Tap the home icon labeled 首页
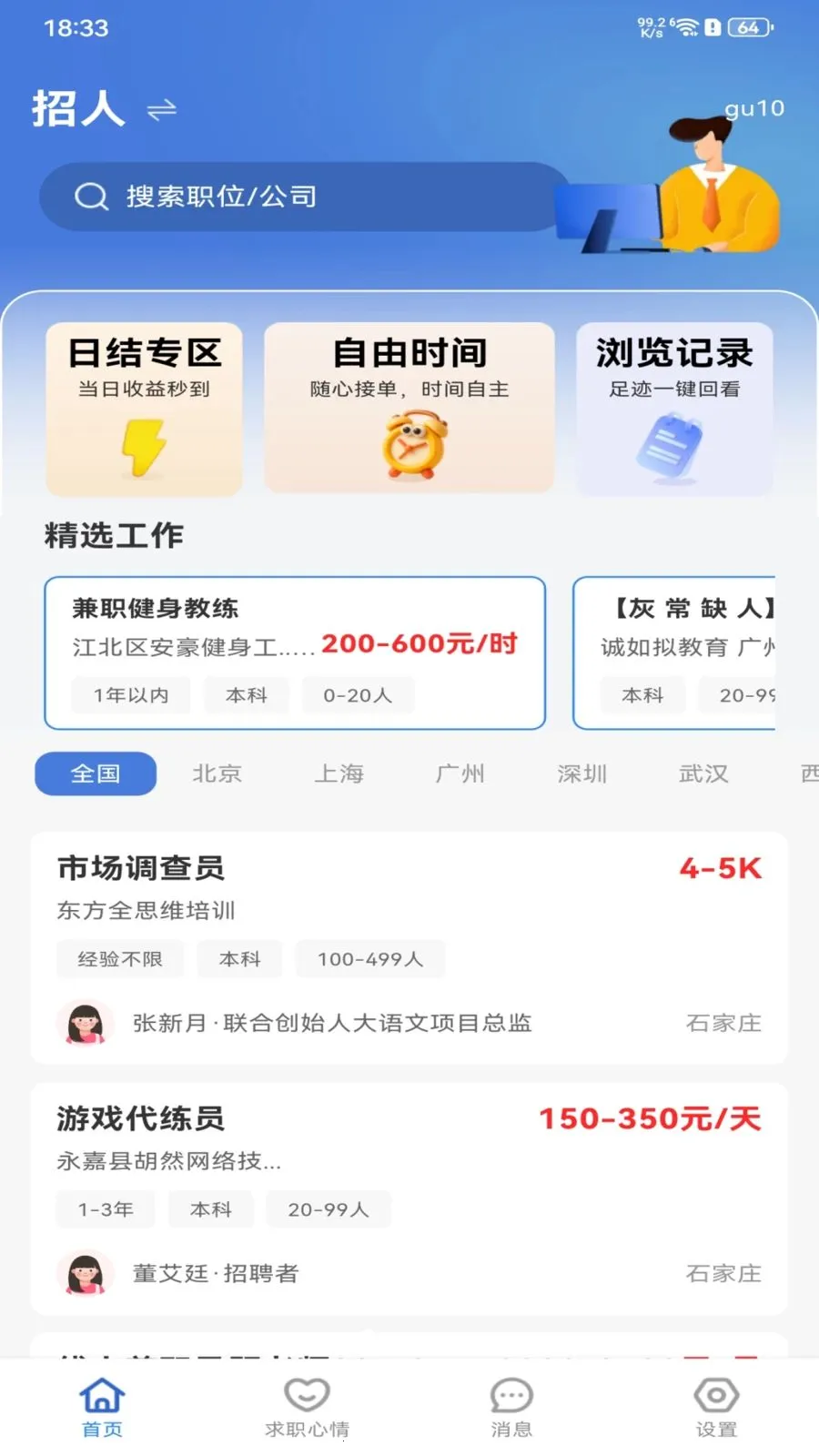This screenshot has height=1456, width=819. click(102, 1394)
